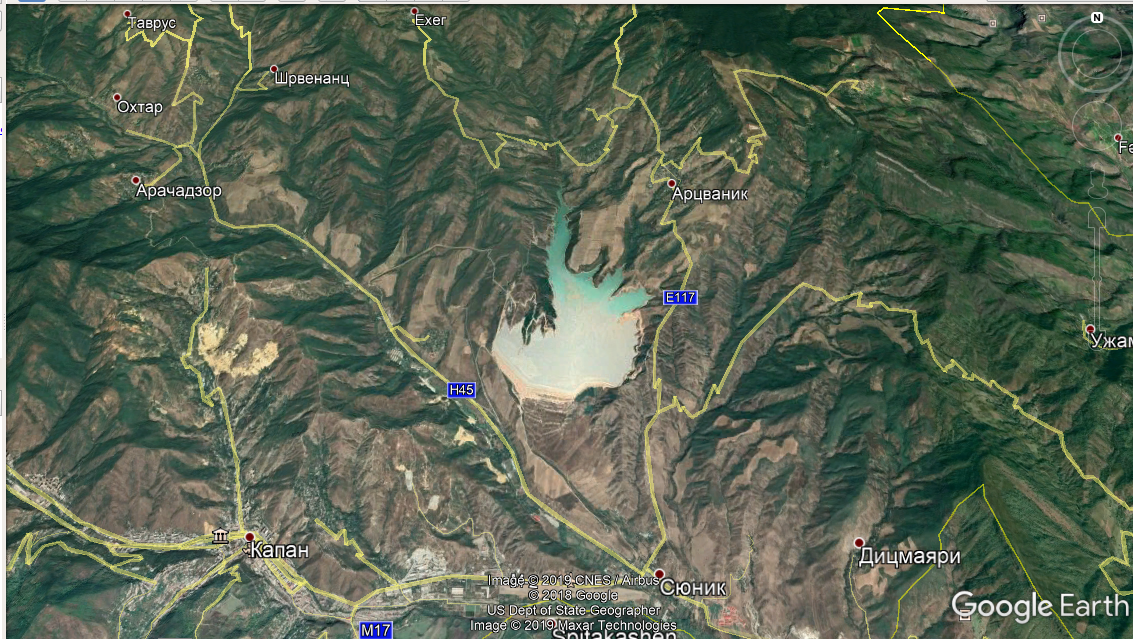Select the Арцваник place marker

[673, 183]
